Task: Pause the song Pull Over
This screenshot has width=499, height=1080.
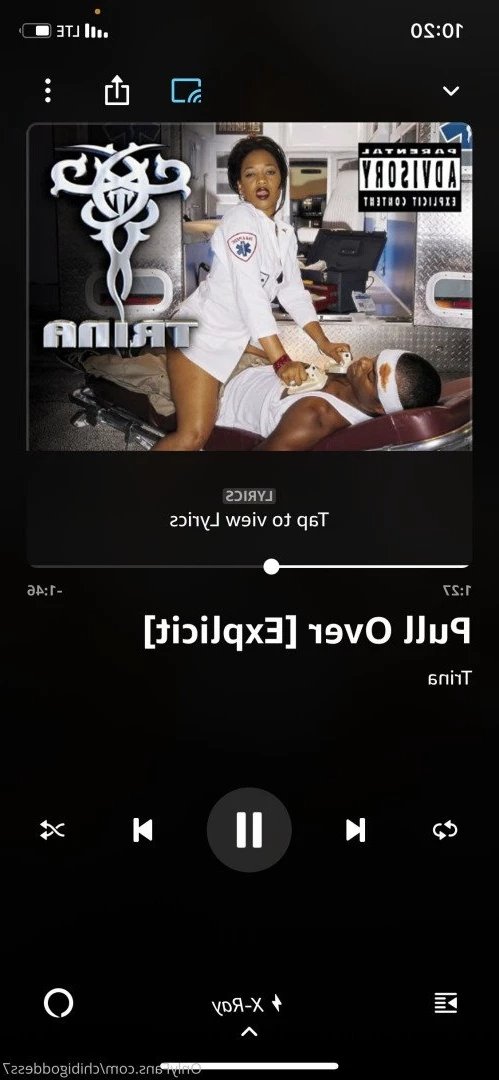Action: pyautogui.click(x=249, y=829)
